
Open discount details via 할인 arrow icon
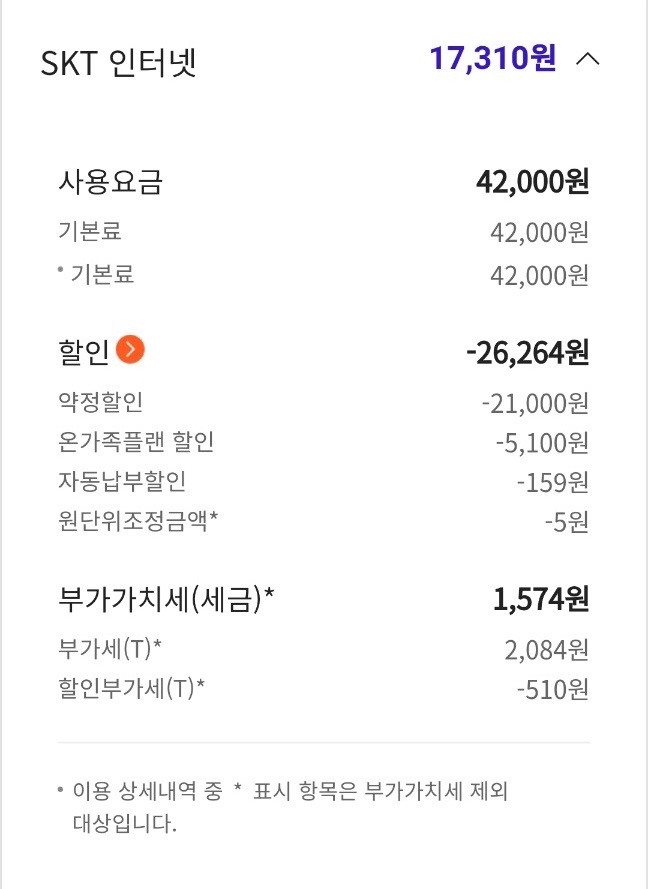131,350
